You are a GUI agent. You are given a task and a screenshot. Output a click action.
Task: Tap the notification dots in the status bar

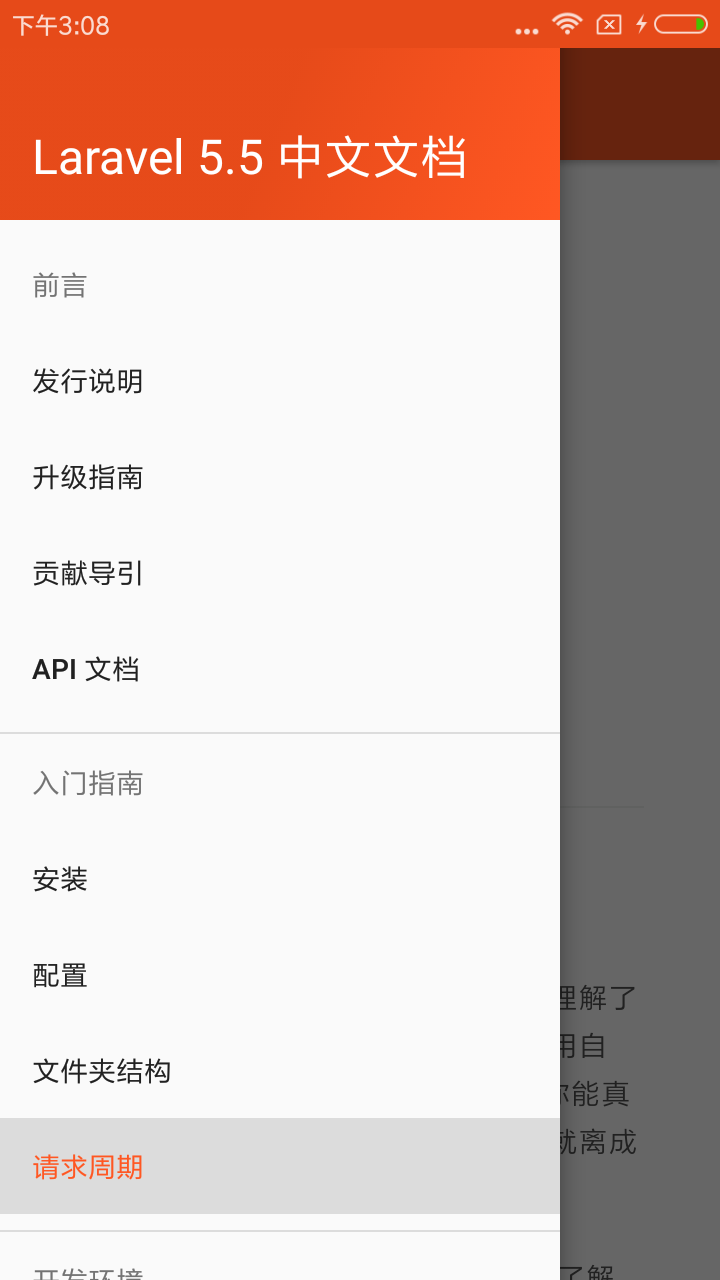(527, 29)
